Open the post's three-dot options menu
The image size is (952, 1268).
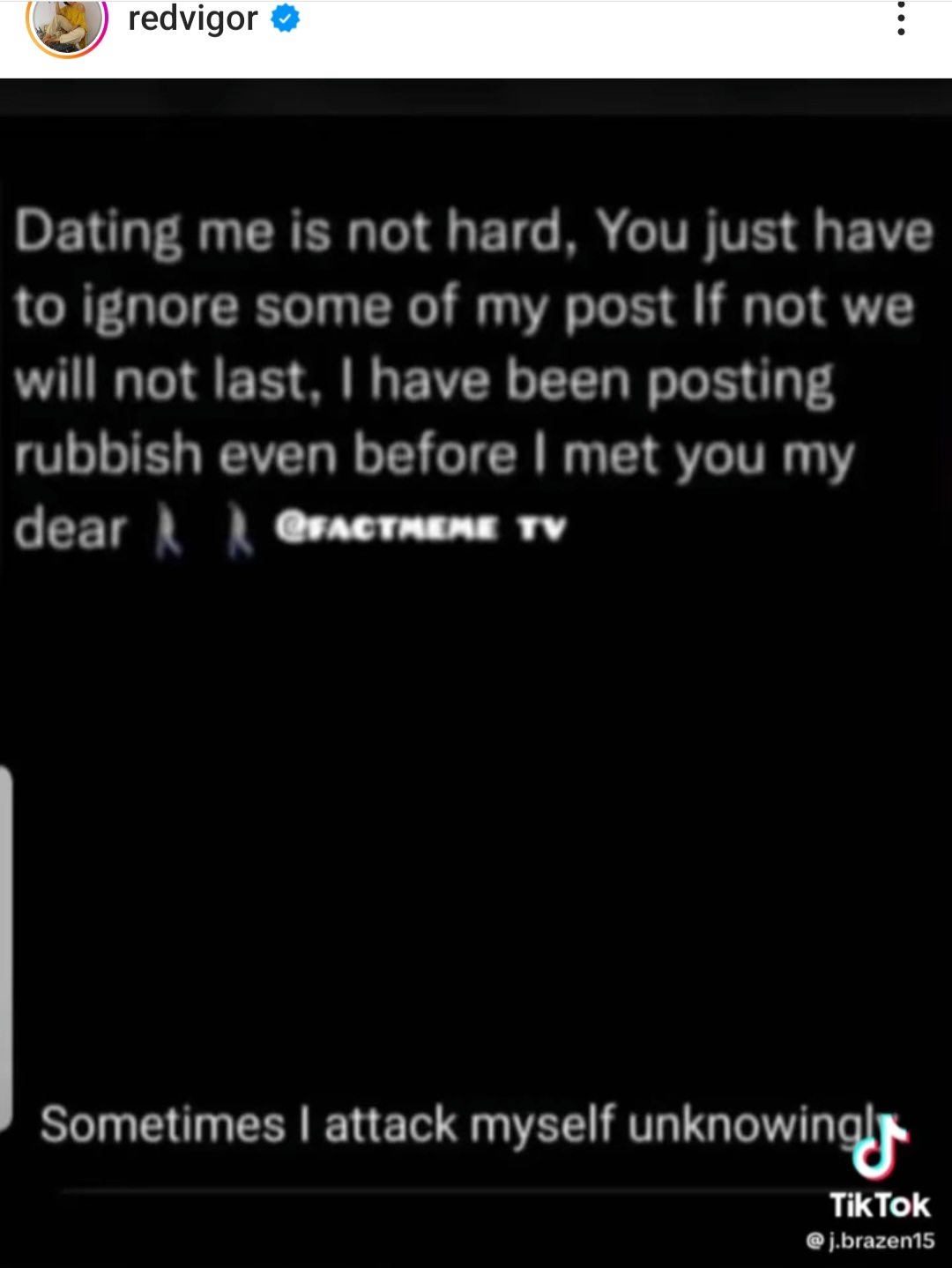coord(900,19)
